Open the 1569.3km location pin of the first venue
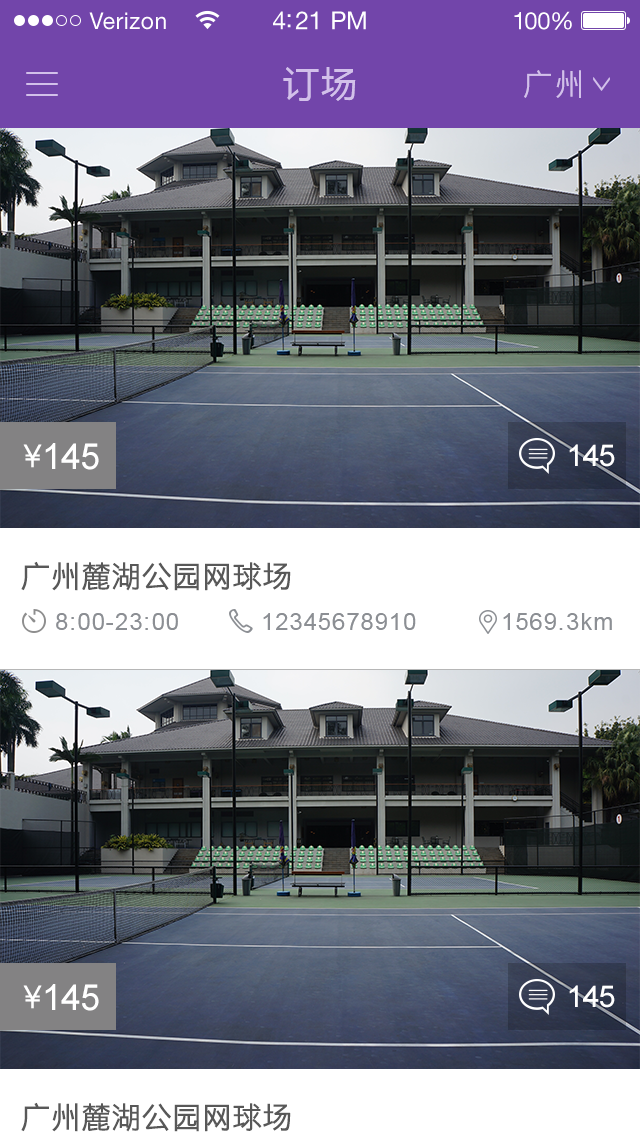 (x=546, y=622)
